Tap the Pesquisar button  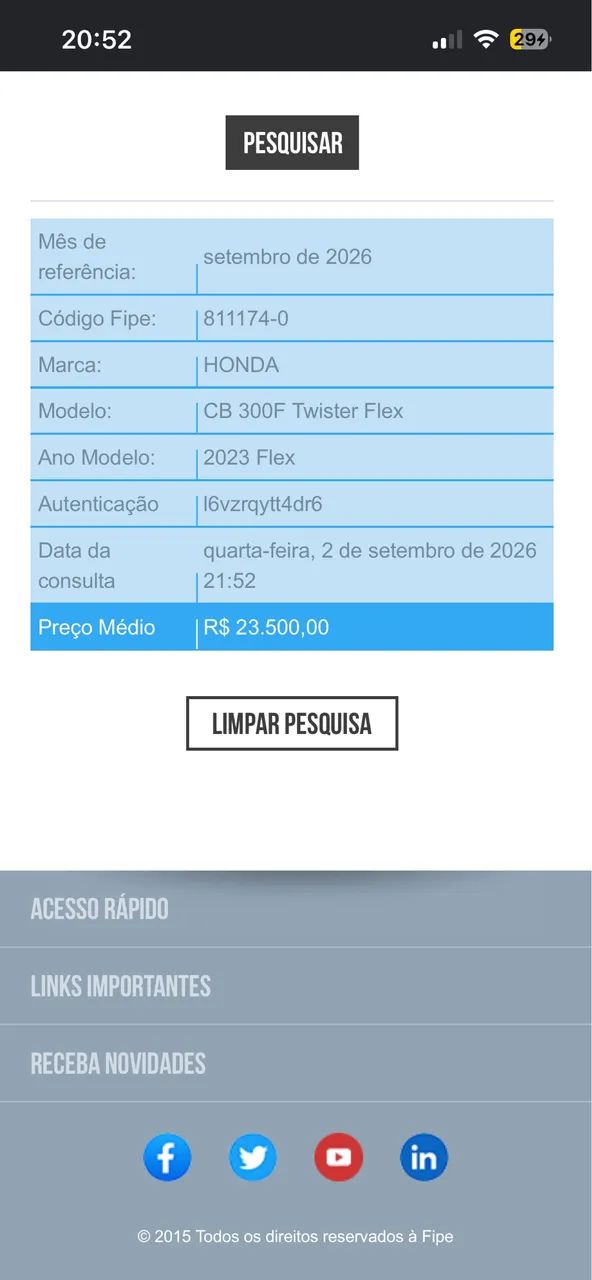tap(292, 143)
